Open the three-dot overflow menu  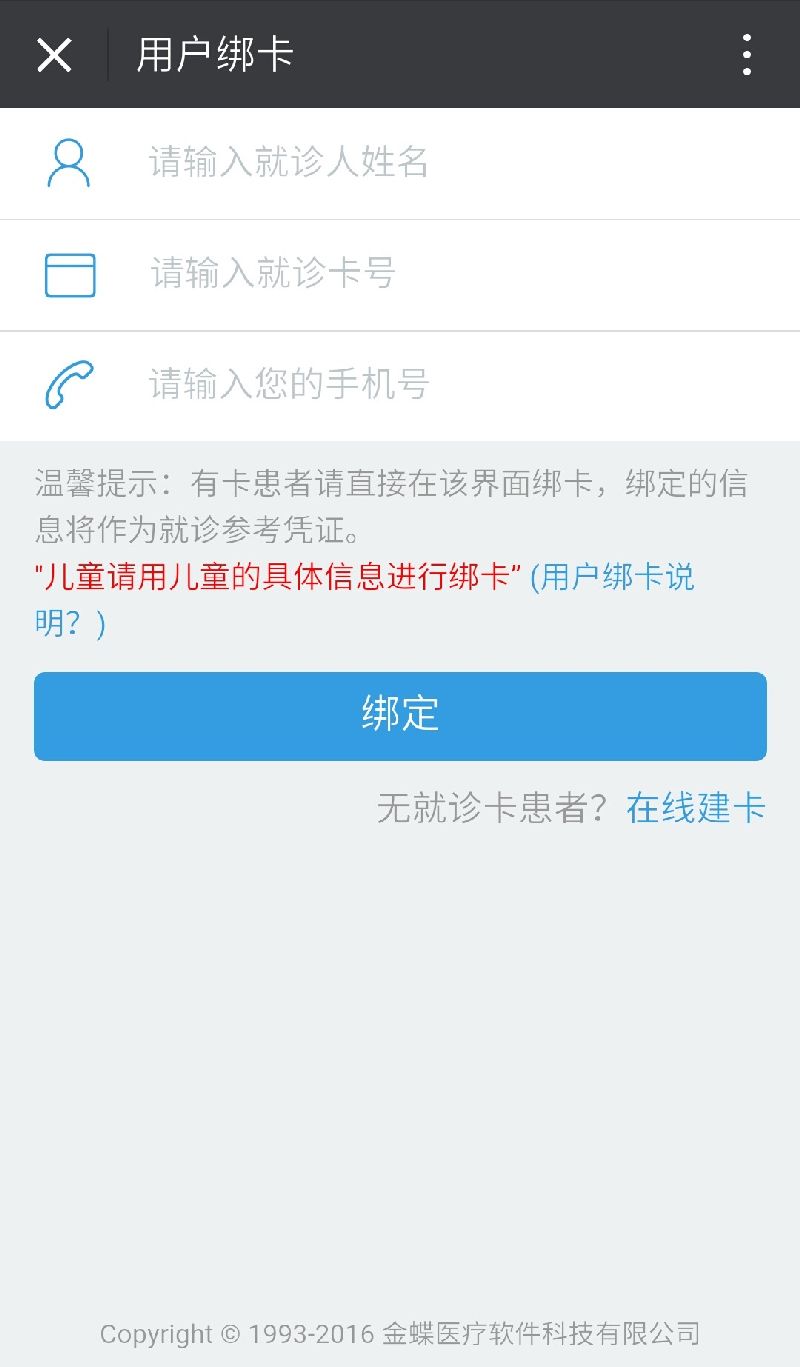(x=746, y=54)
